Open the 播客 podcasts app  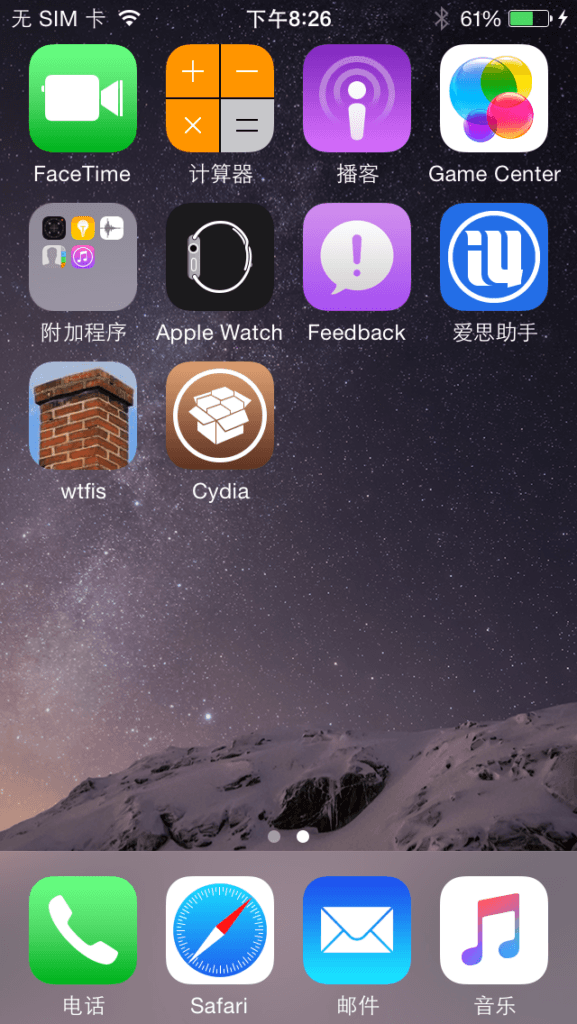357,98
